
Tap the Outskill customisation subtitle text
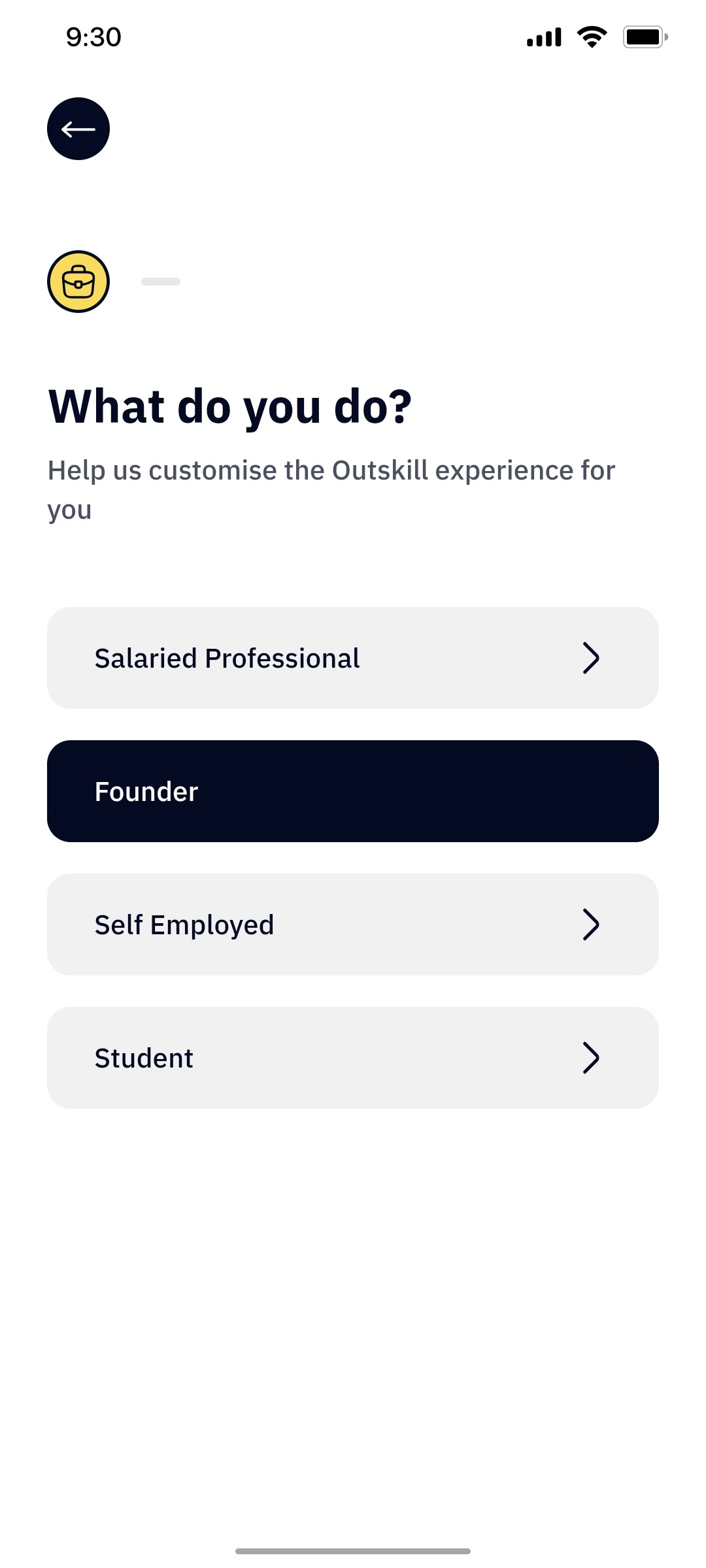pos(331,489)
